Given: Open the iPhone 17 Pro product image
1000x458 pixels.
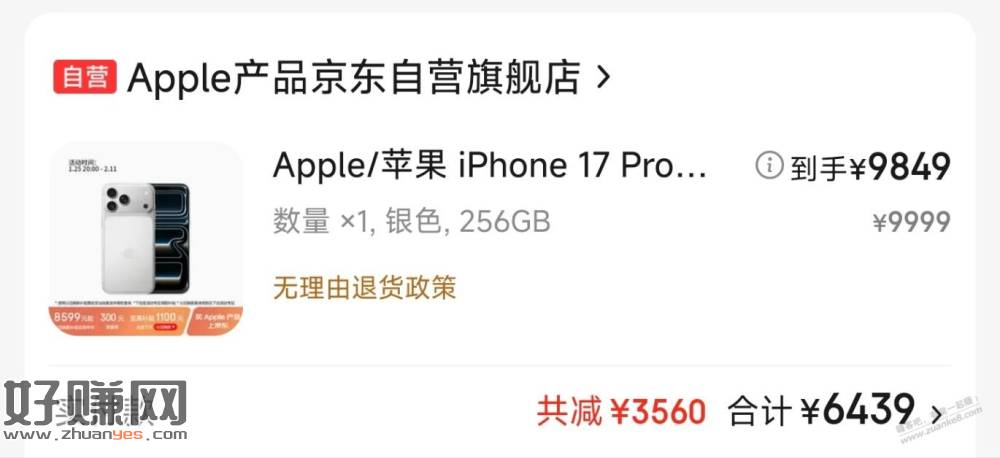Looking at the screenshot, I should (x=146, y=239).
